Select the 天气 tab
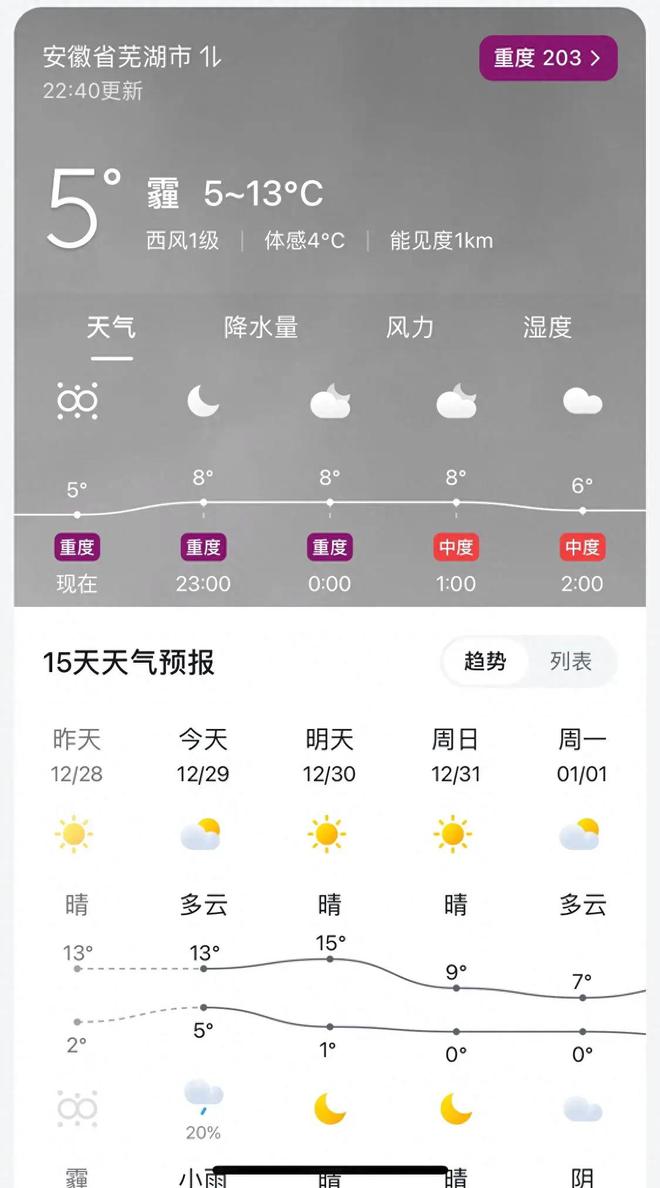 point(111,327)
